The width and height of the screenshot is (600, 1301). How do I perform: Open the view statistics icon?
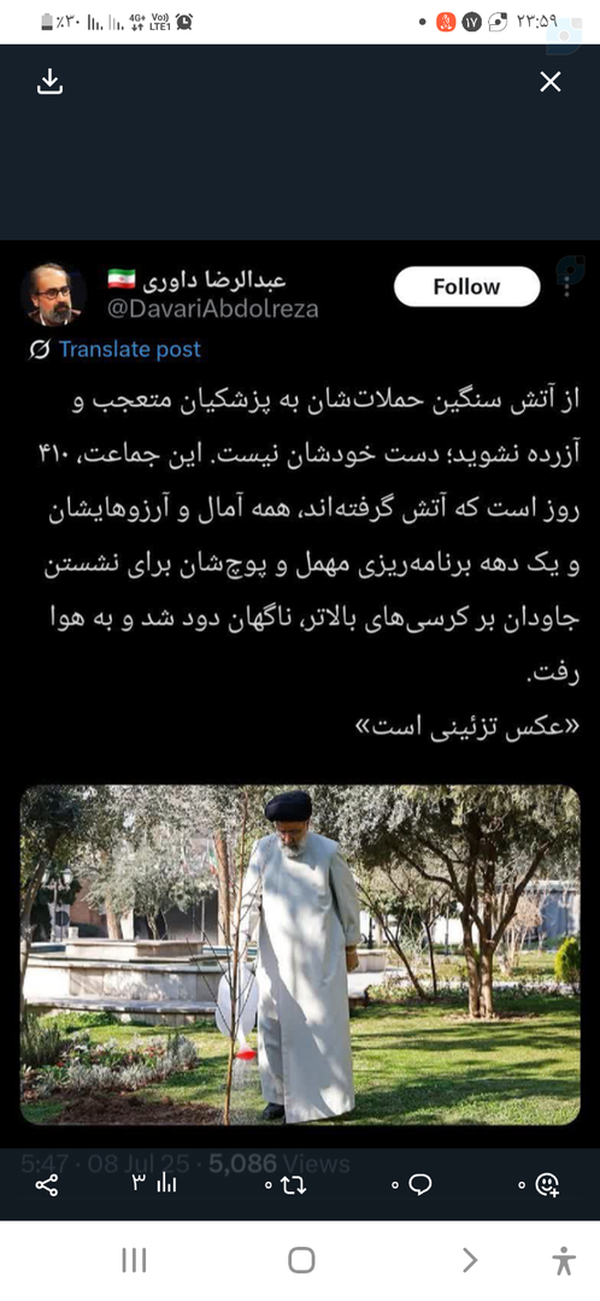(x=166, y=1185)
